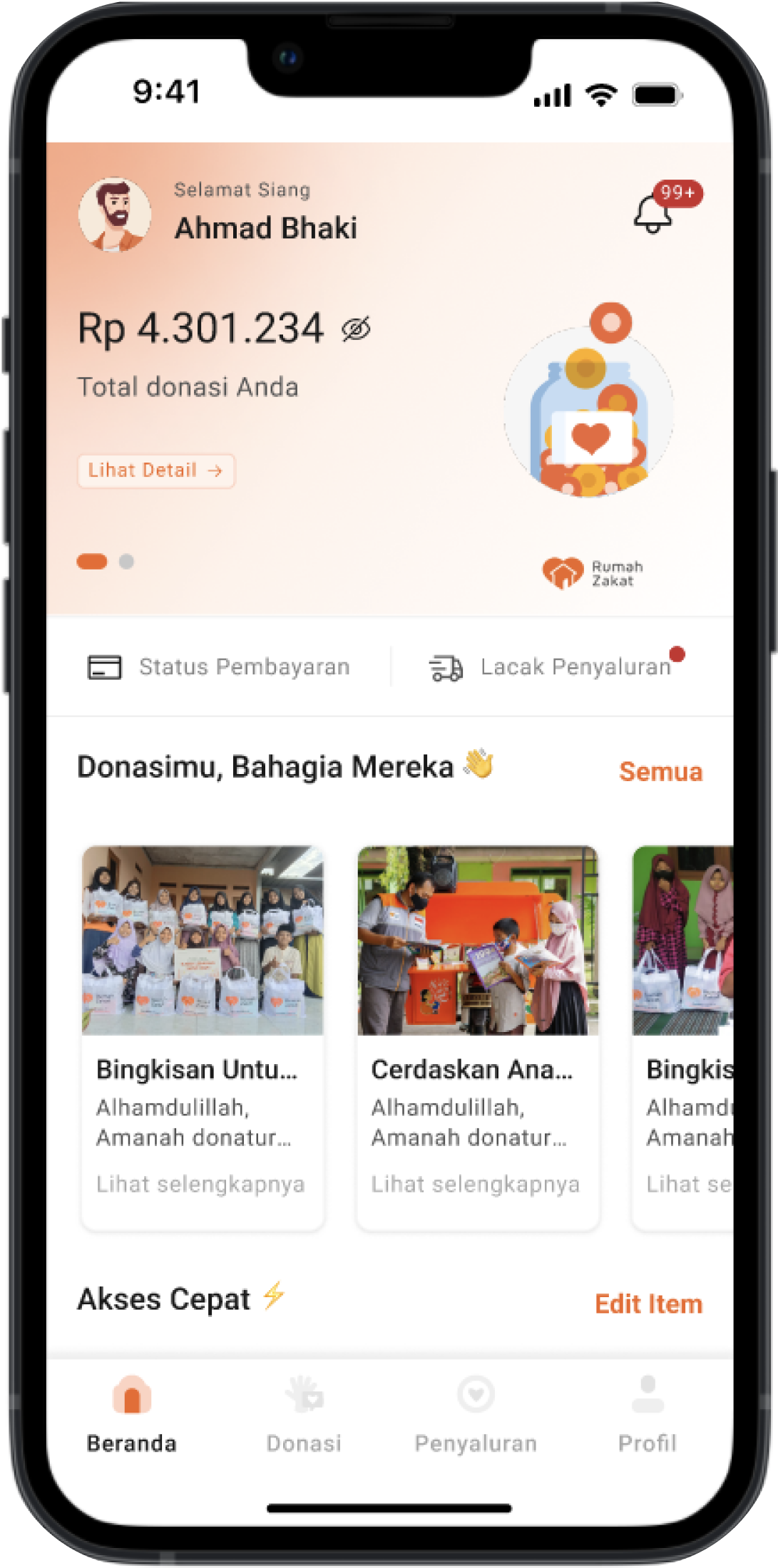Viewport: 778px width, 1568px height.
Task: View Semua donation stories
Action: [x=660, y=771]
